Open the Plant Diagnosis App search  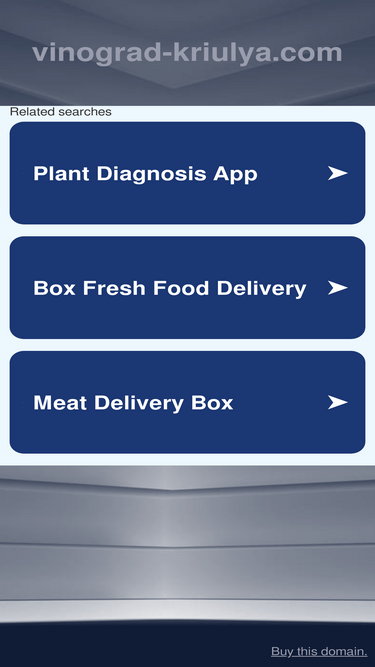[187, 173]
